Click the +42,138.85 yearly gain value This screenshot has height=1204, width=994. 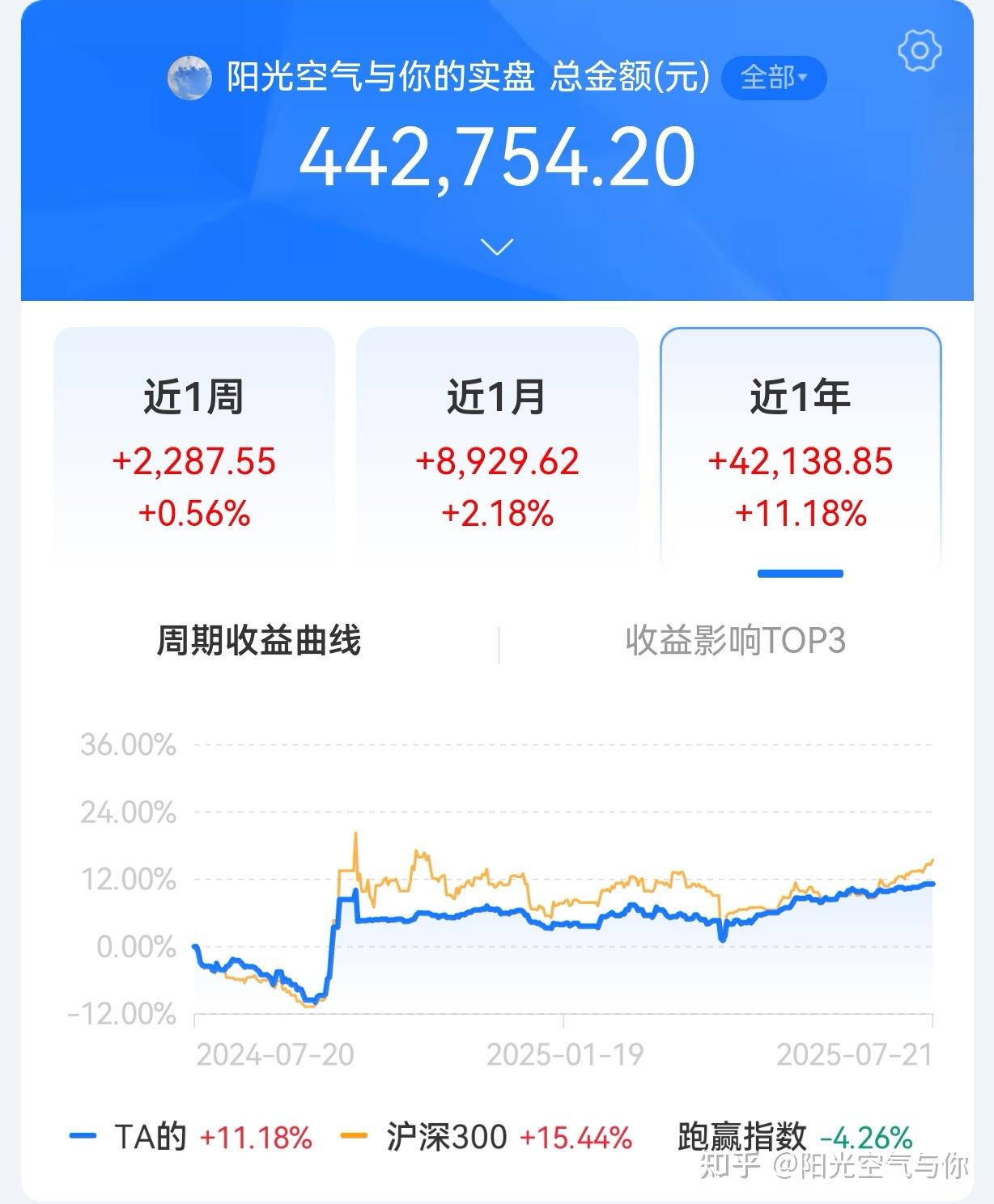(800, 461)
